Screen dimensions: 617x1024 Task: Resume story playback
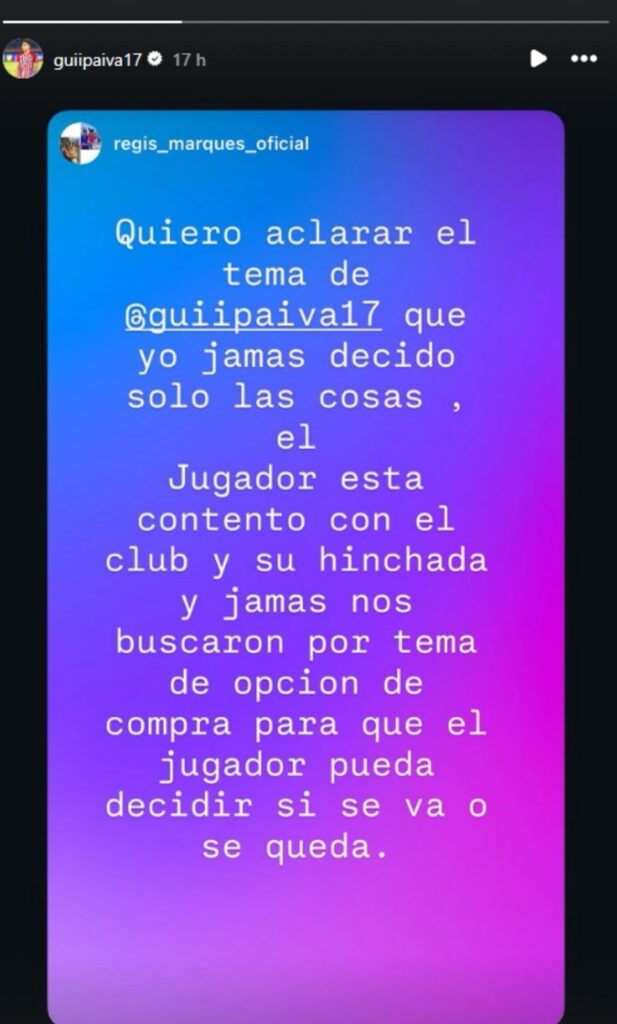pyautogui.click(x=538, y=59)
